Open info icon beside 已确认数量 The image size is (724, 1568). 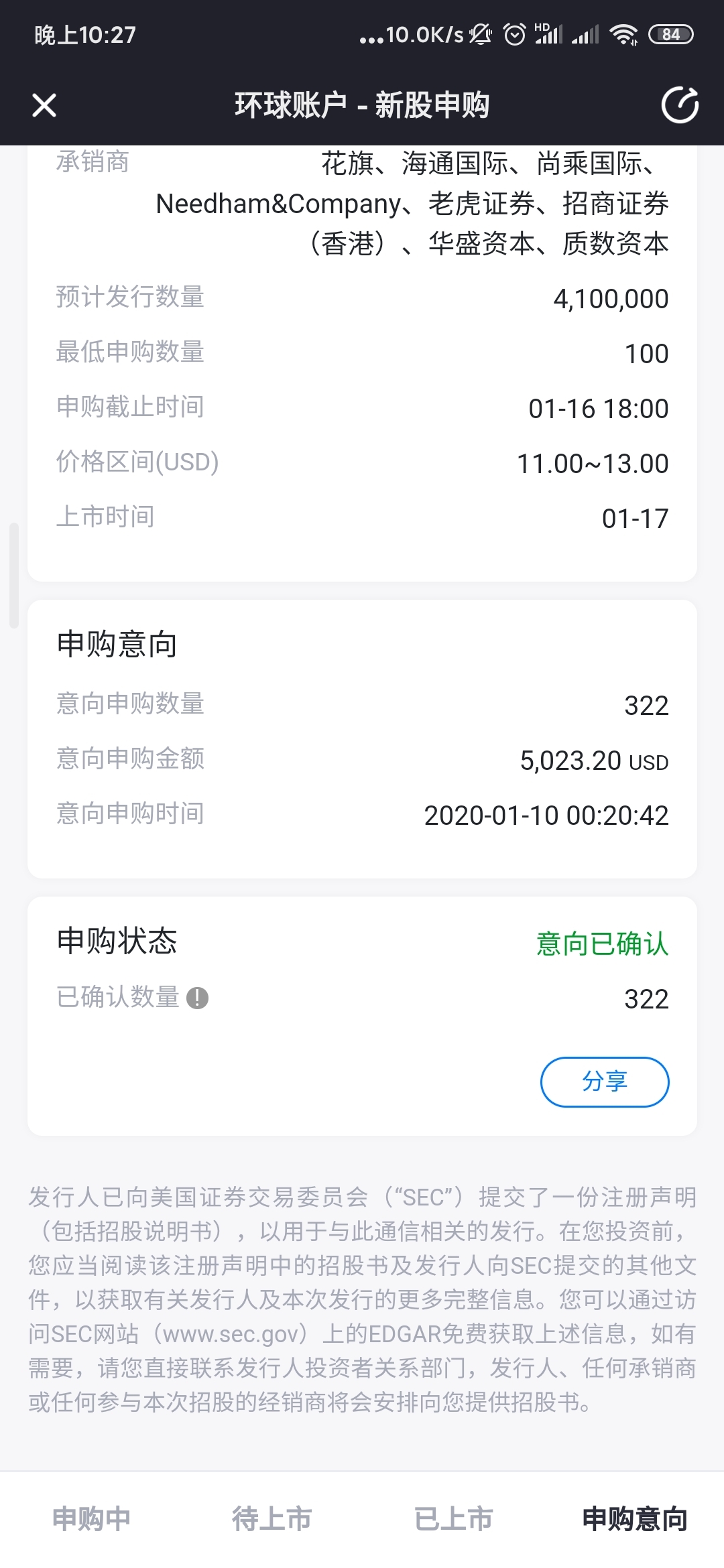tap(197, 998)
